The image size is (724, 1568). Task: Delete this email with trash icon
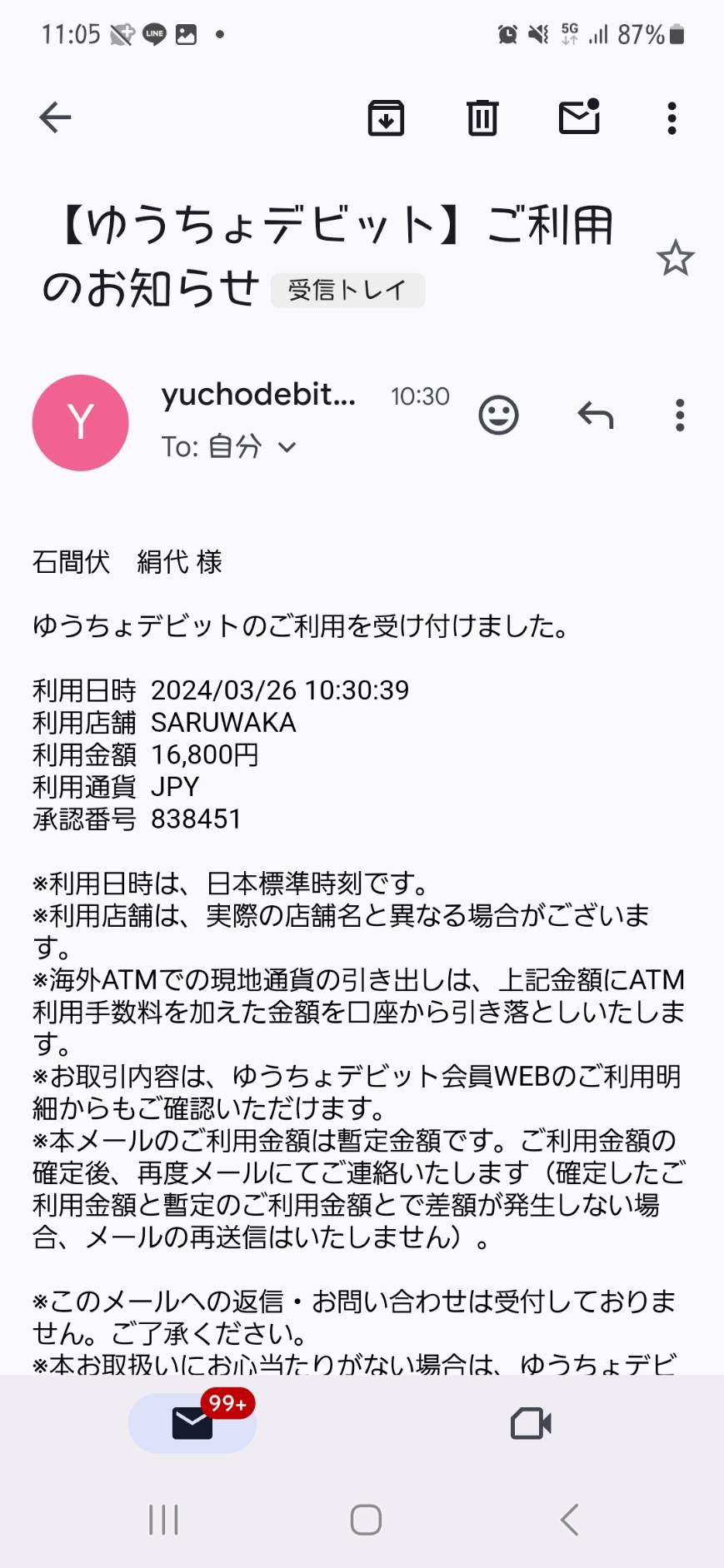pos(482,117)
